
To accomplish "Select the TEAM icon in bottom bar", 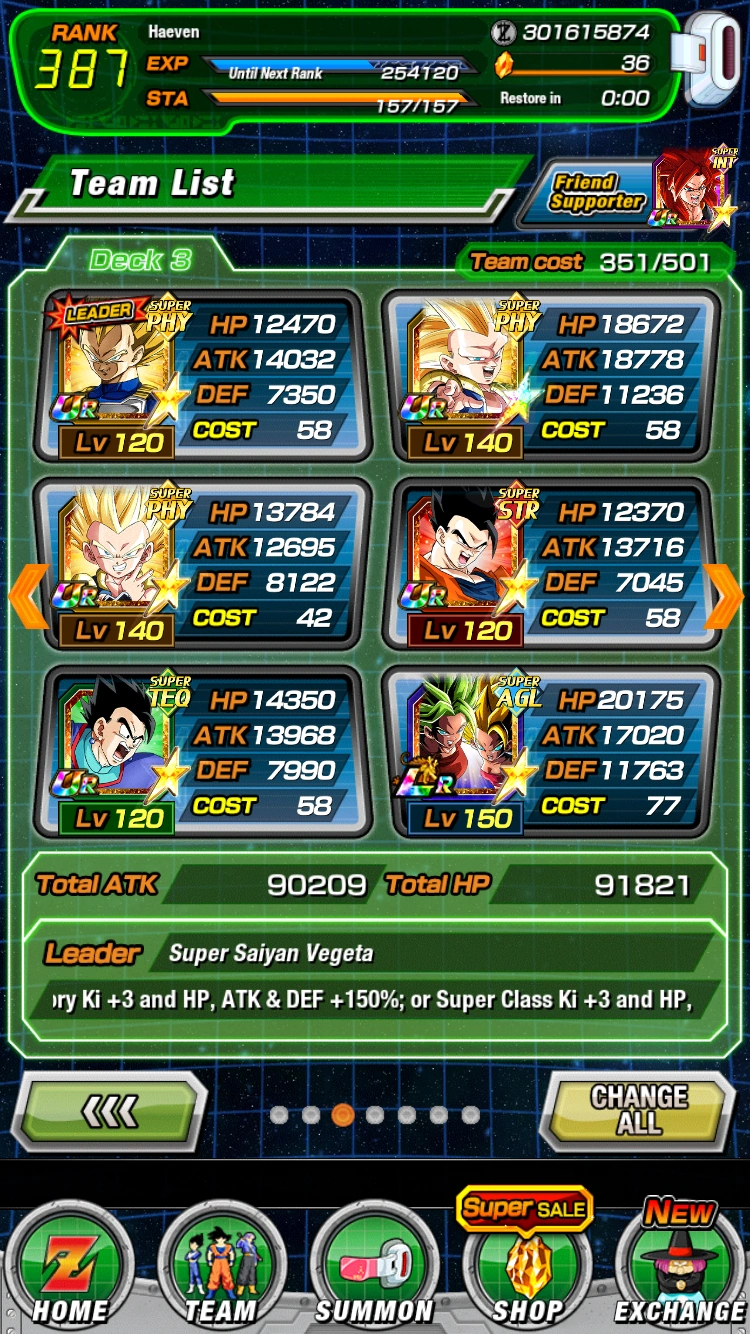I will coord(222,1262).
